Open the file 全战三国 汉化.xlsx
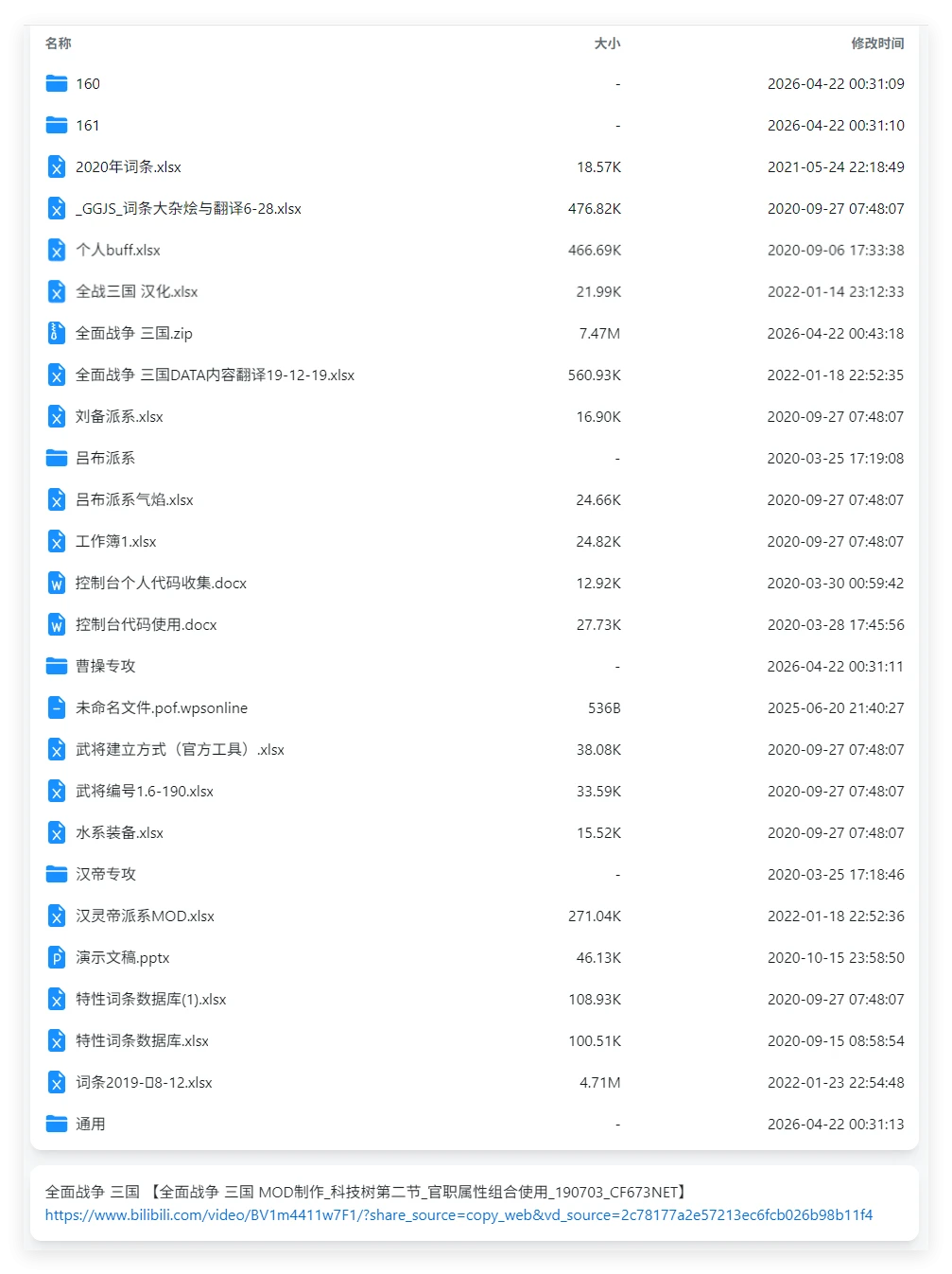952x1274 pixels. click(x=137, y=292)
